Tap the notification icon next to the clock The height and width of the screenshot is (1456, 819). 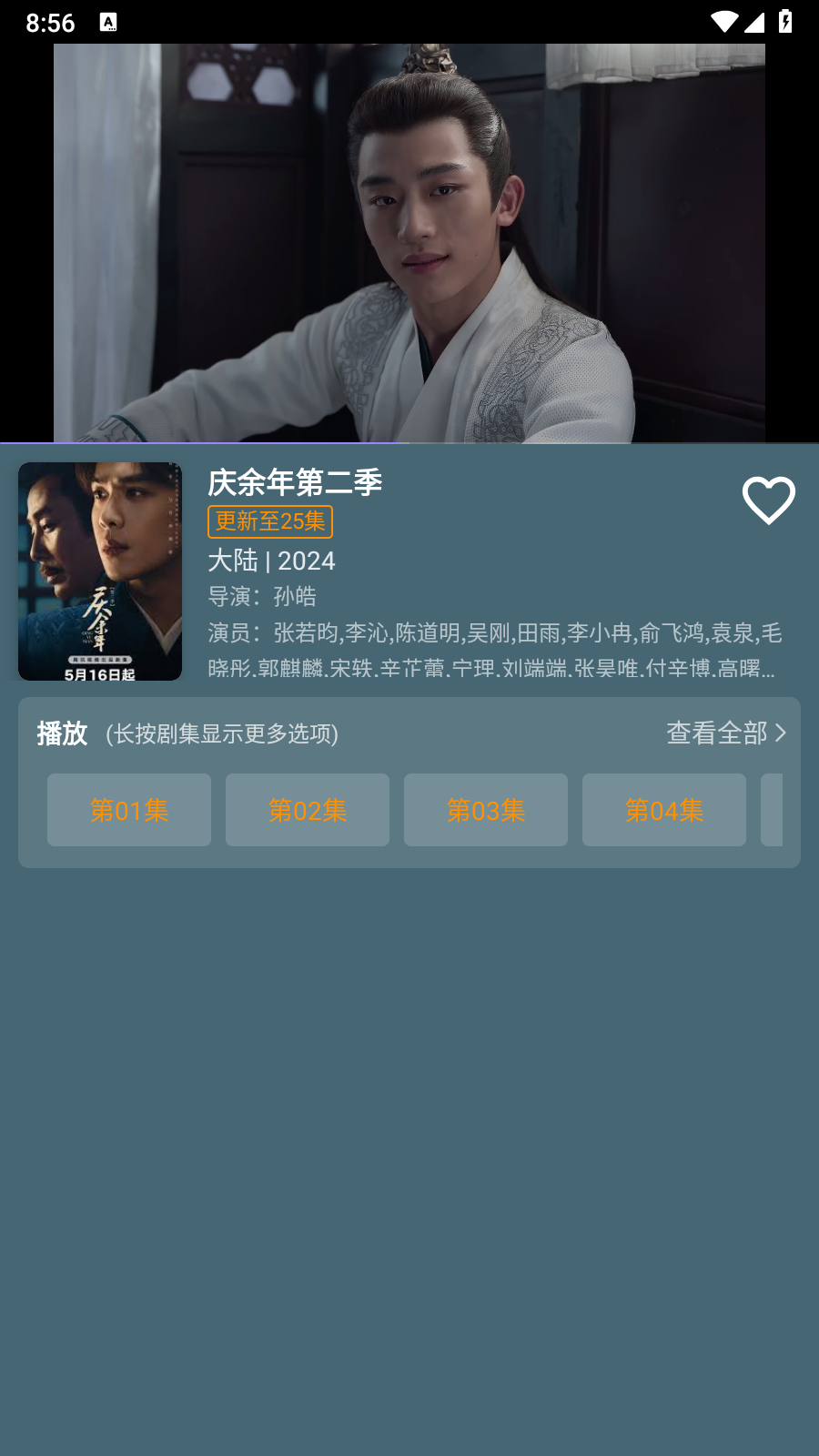(109, 22)
